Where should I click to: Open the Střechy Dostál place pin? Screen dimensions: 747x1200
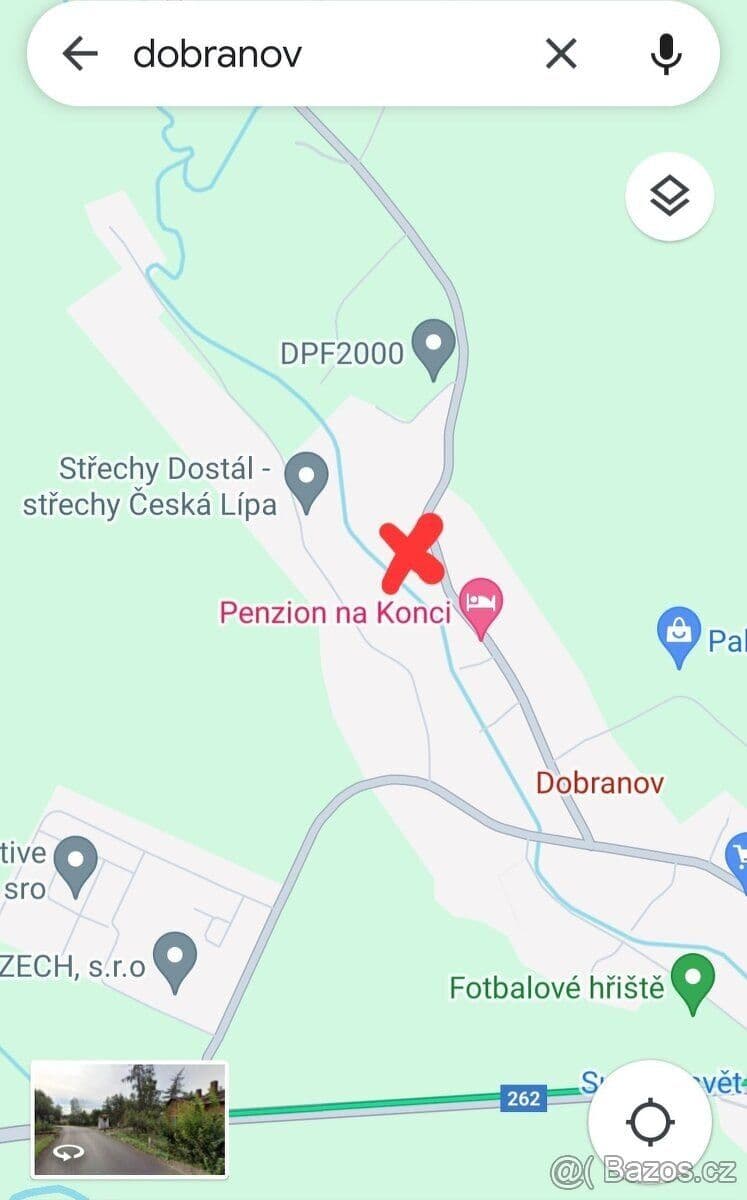[306, 479]
